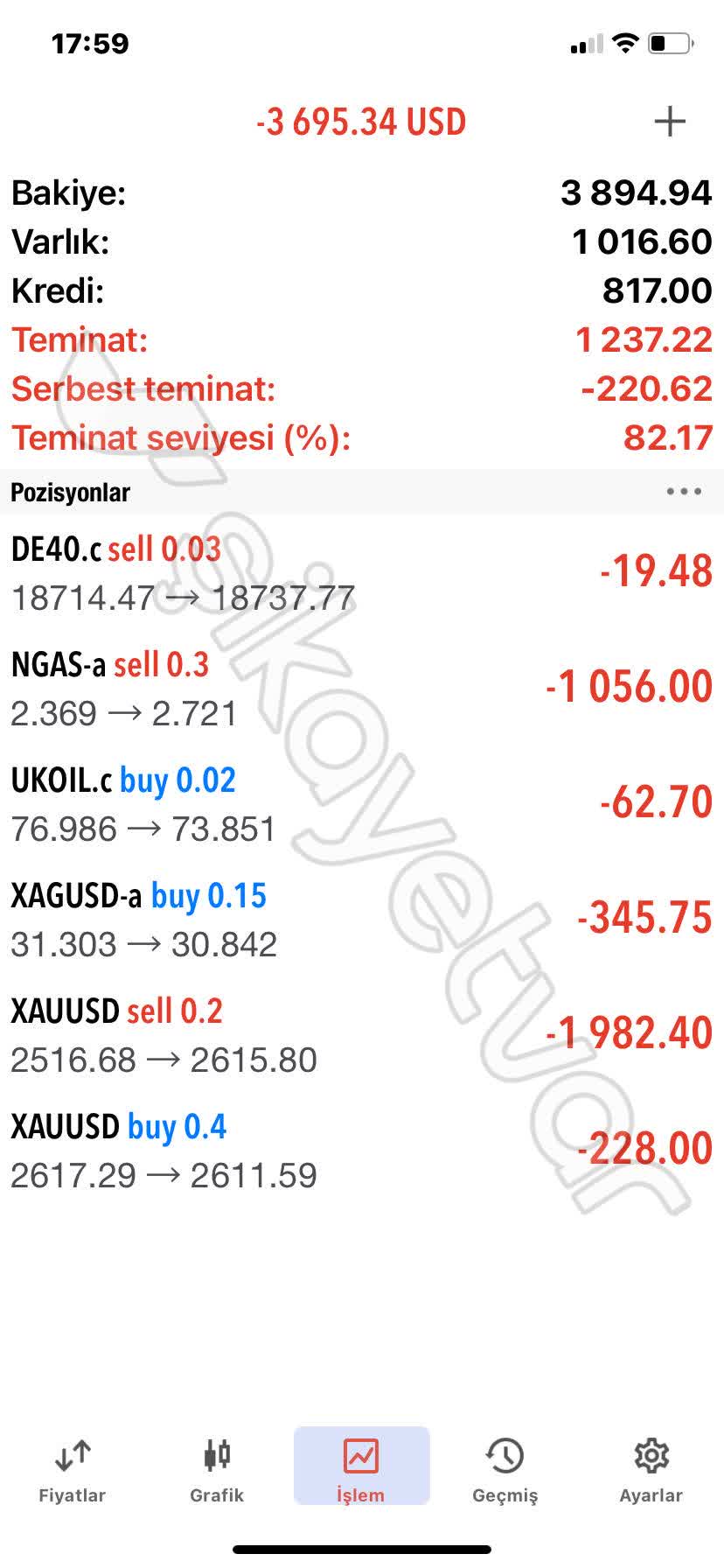The image size is (724, 1568).
Task: Tap the Pozisyonlar section header
Action: (69, 493)
